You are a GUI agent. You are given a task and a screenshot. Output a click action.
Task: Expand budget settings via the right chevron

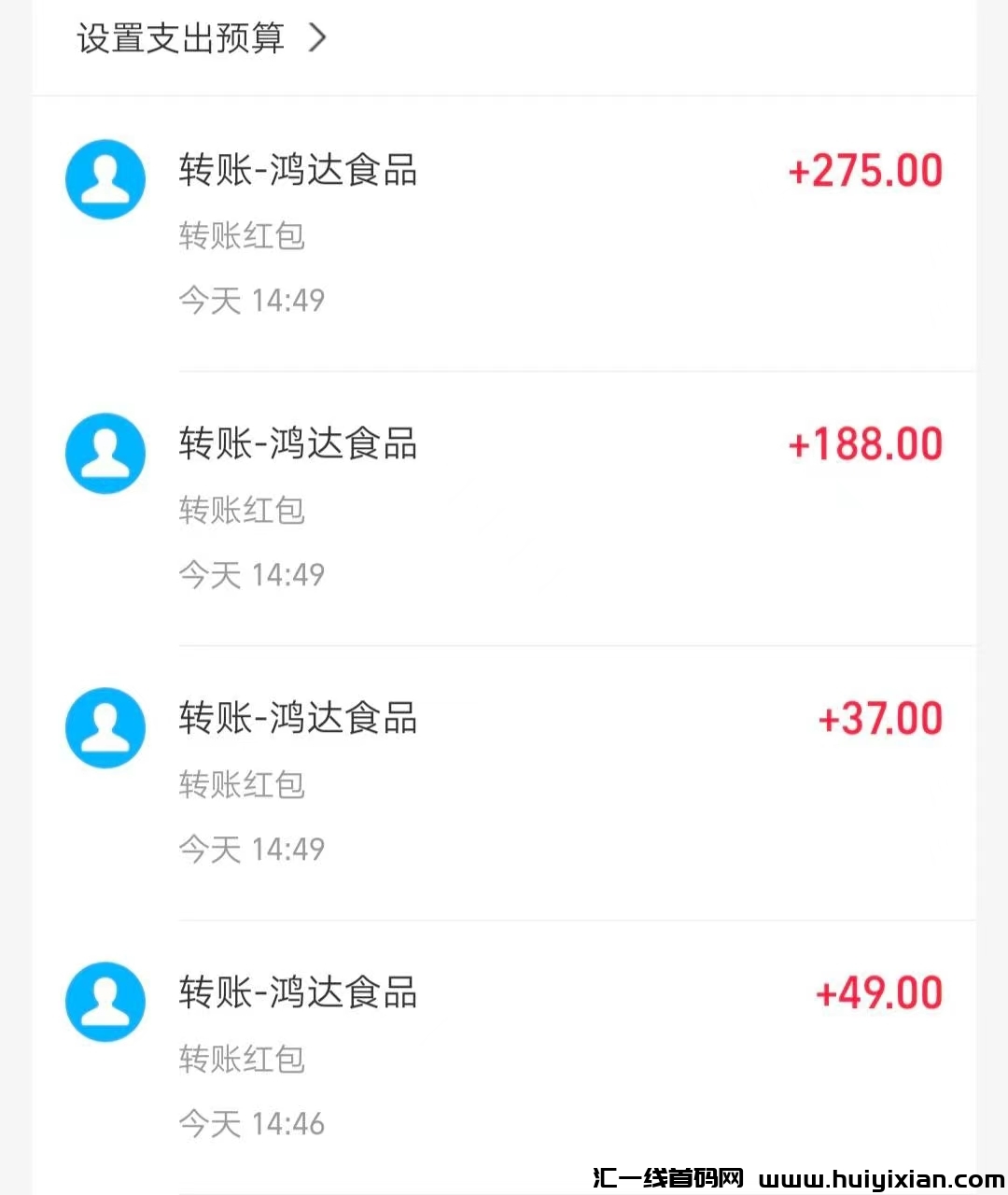(x=318, y=38)
